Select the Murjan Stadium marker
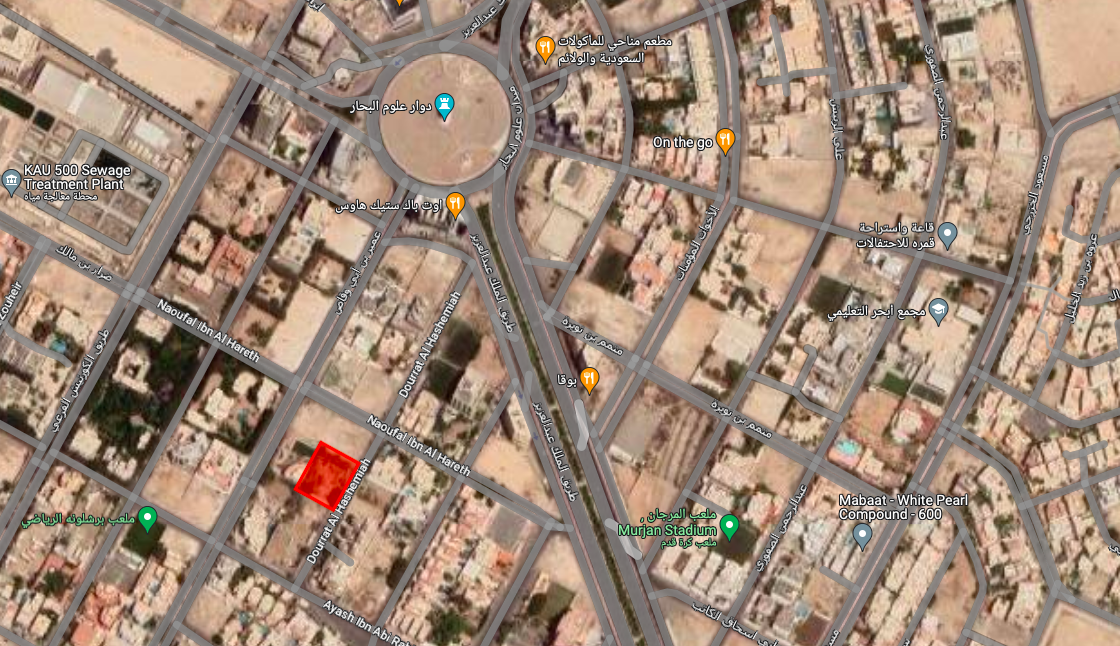Screen dimensions: 1120x646 tap(730, 525)
